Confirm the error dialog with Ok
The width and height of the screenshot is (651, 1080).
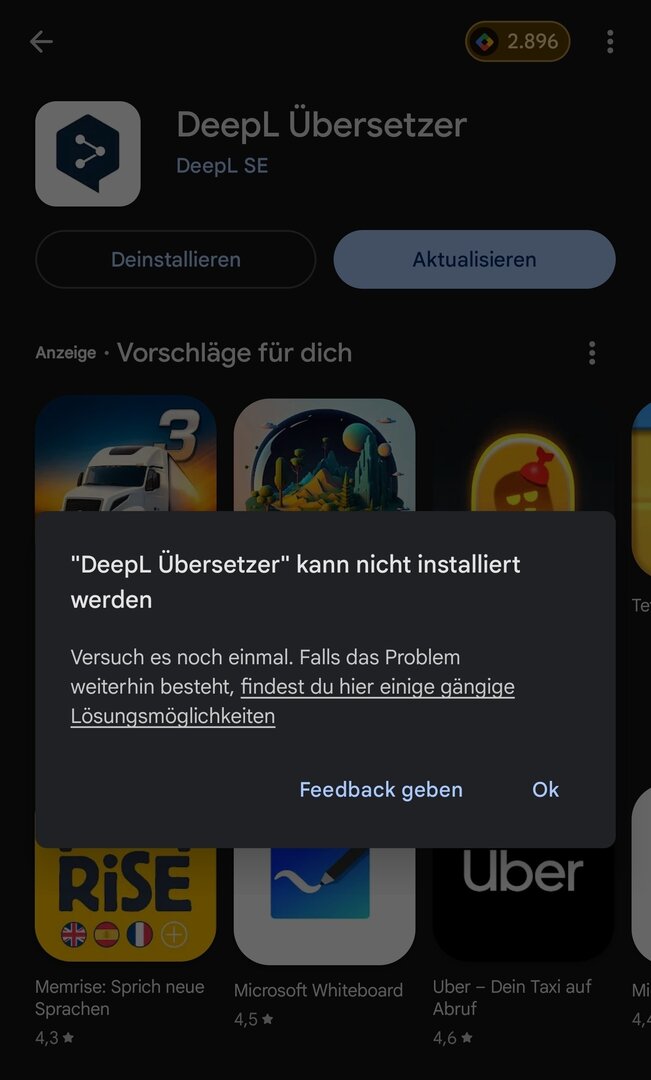tap(545, 790)
